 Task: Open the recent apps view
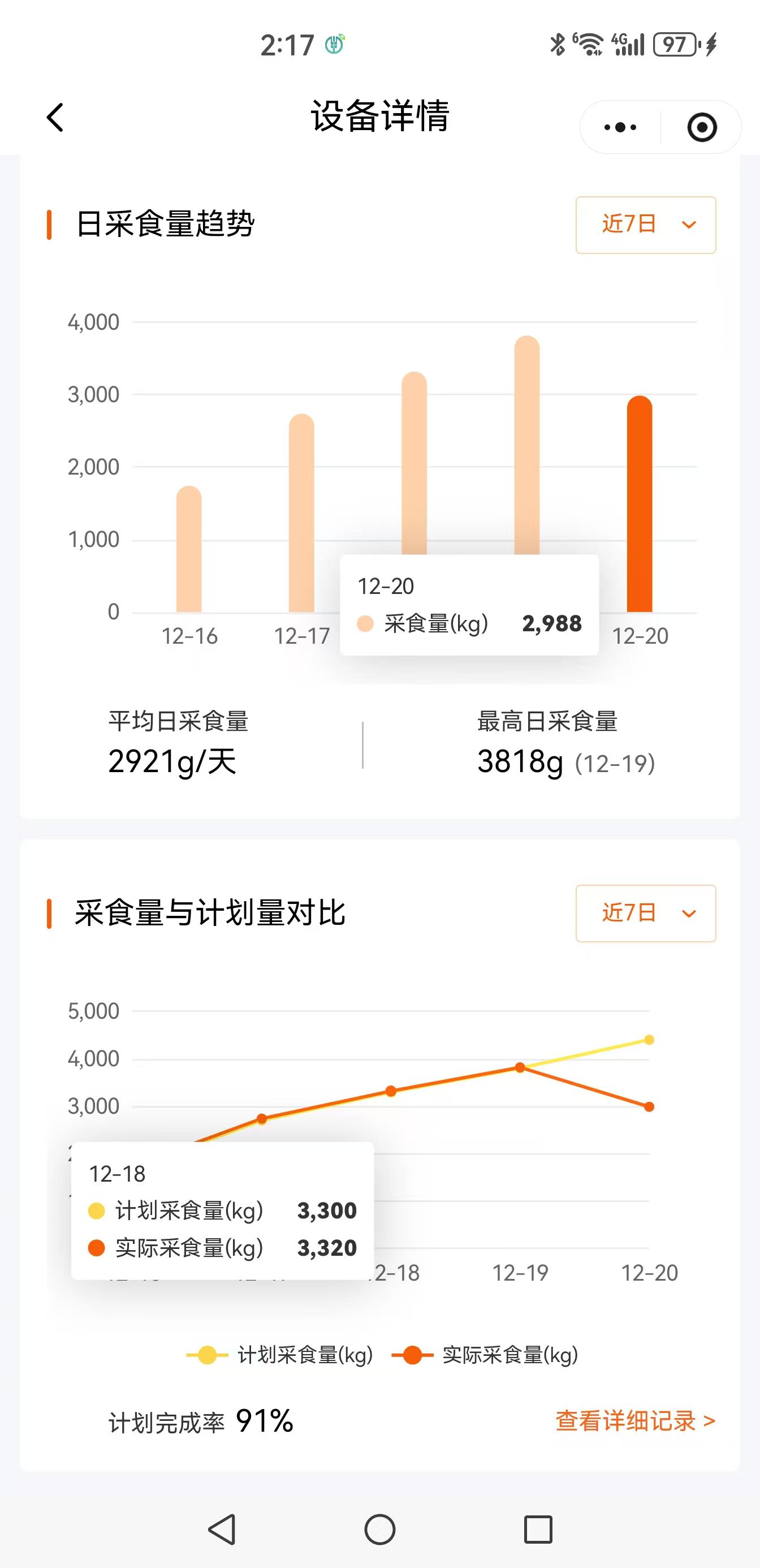point(538,1529)
